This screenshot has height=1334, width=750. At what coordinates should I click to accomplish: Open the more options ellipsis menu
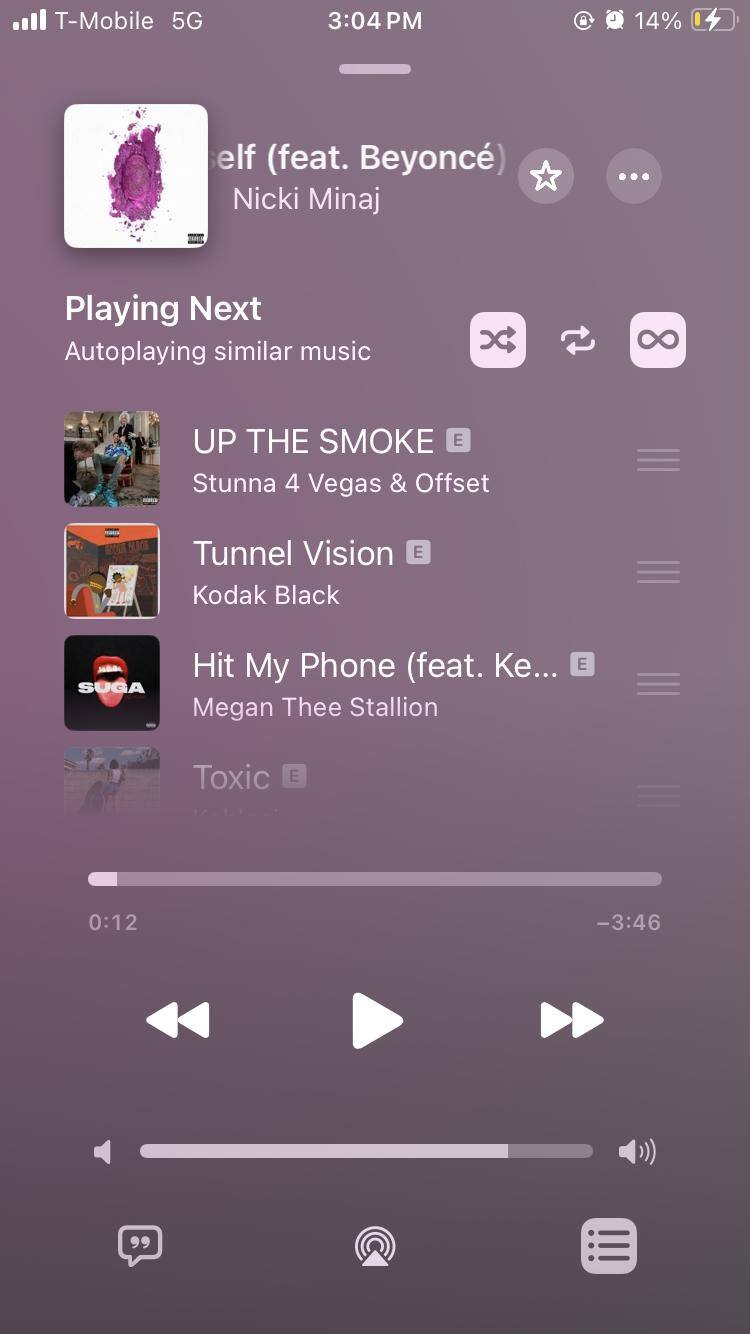click(633, 177)
